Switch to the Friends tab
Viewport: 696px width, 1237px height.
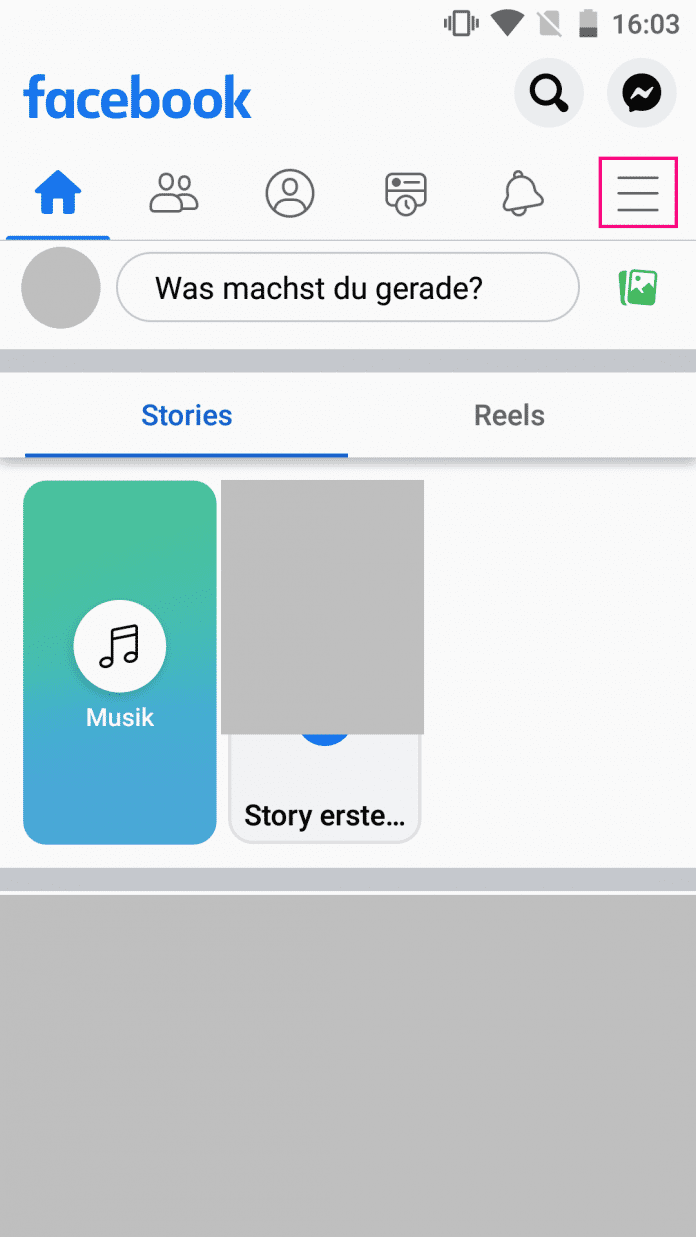click(174, 193)
